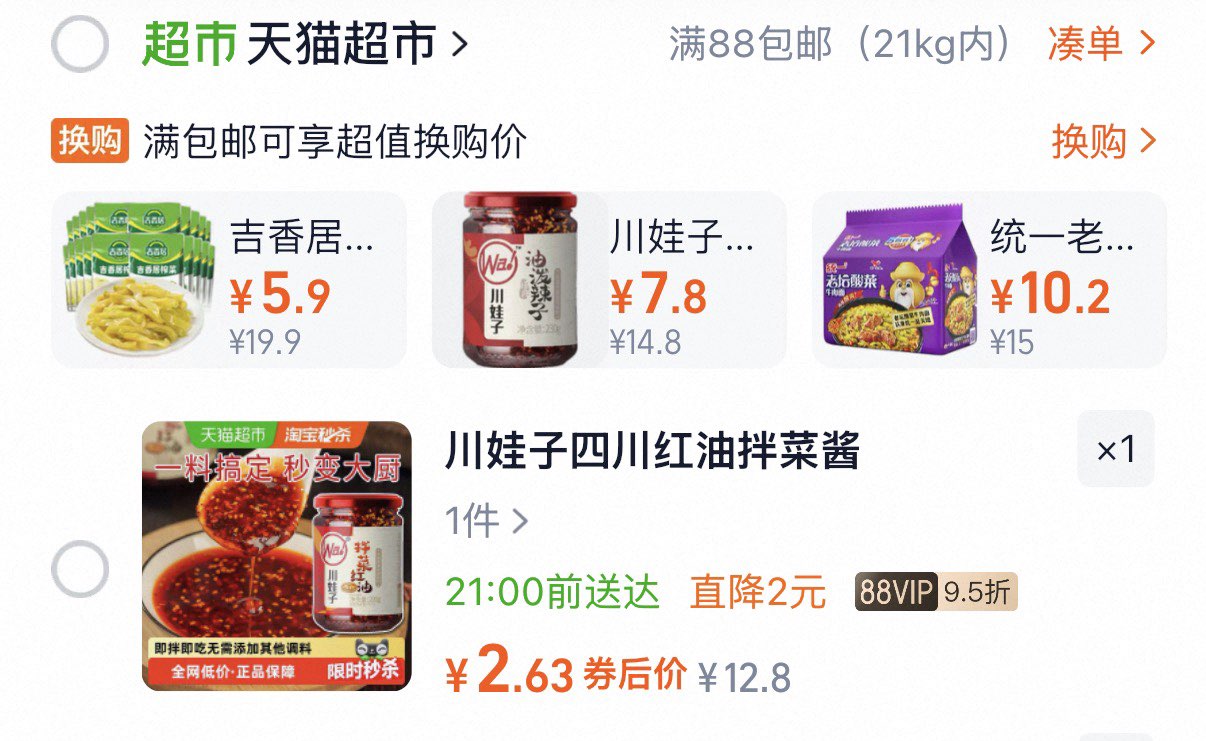The image size is (1206, 741).
Task: Open the 换购 deals page
Action: point(1102,142)
